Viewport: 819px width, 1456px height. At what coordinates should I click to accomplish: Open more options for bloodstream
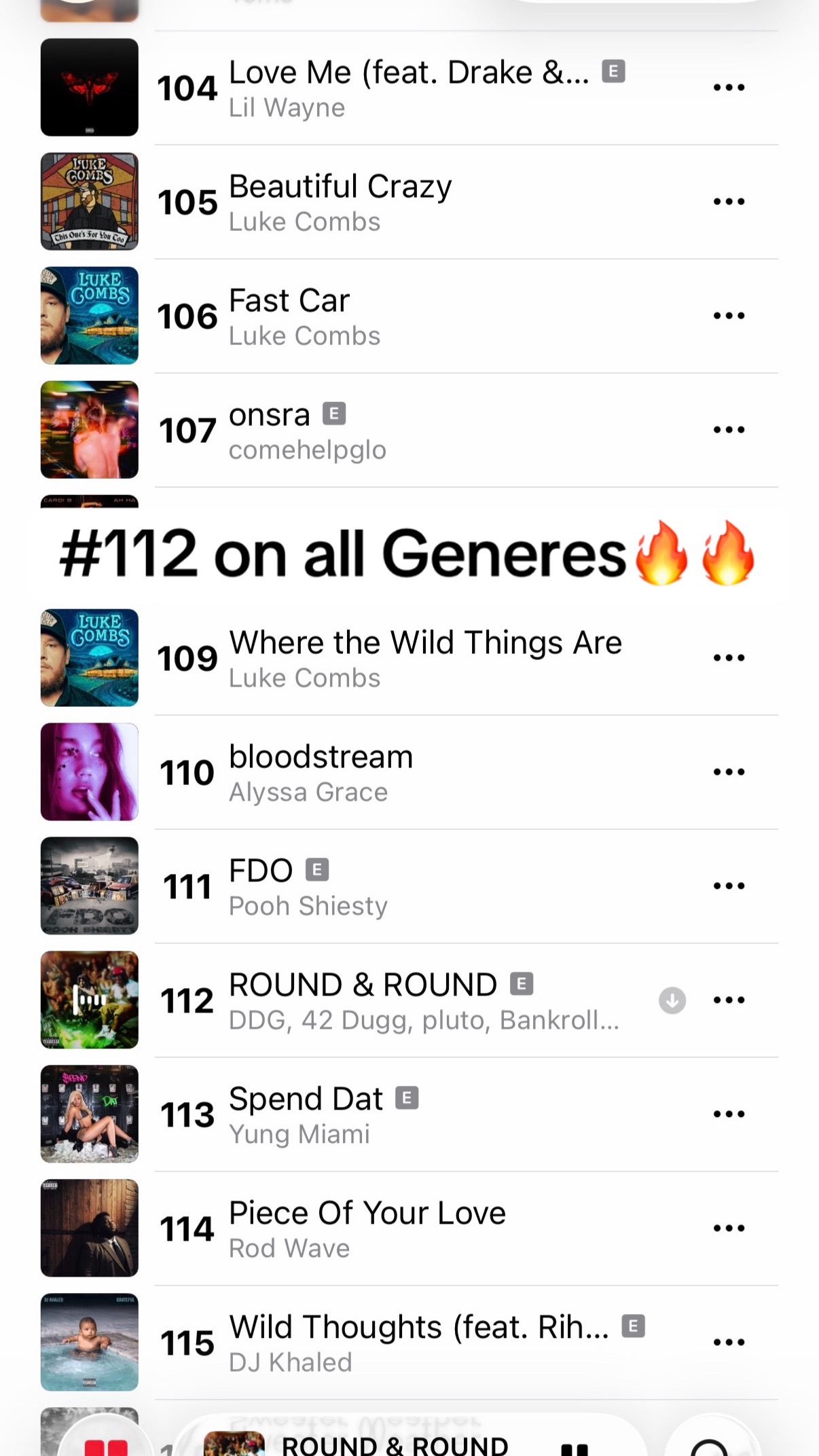[729, 772]
